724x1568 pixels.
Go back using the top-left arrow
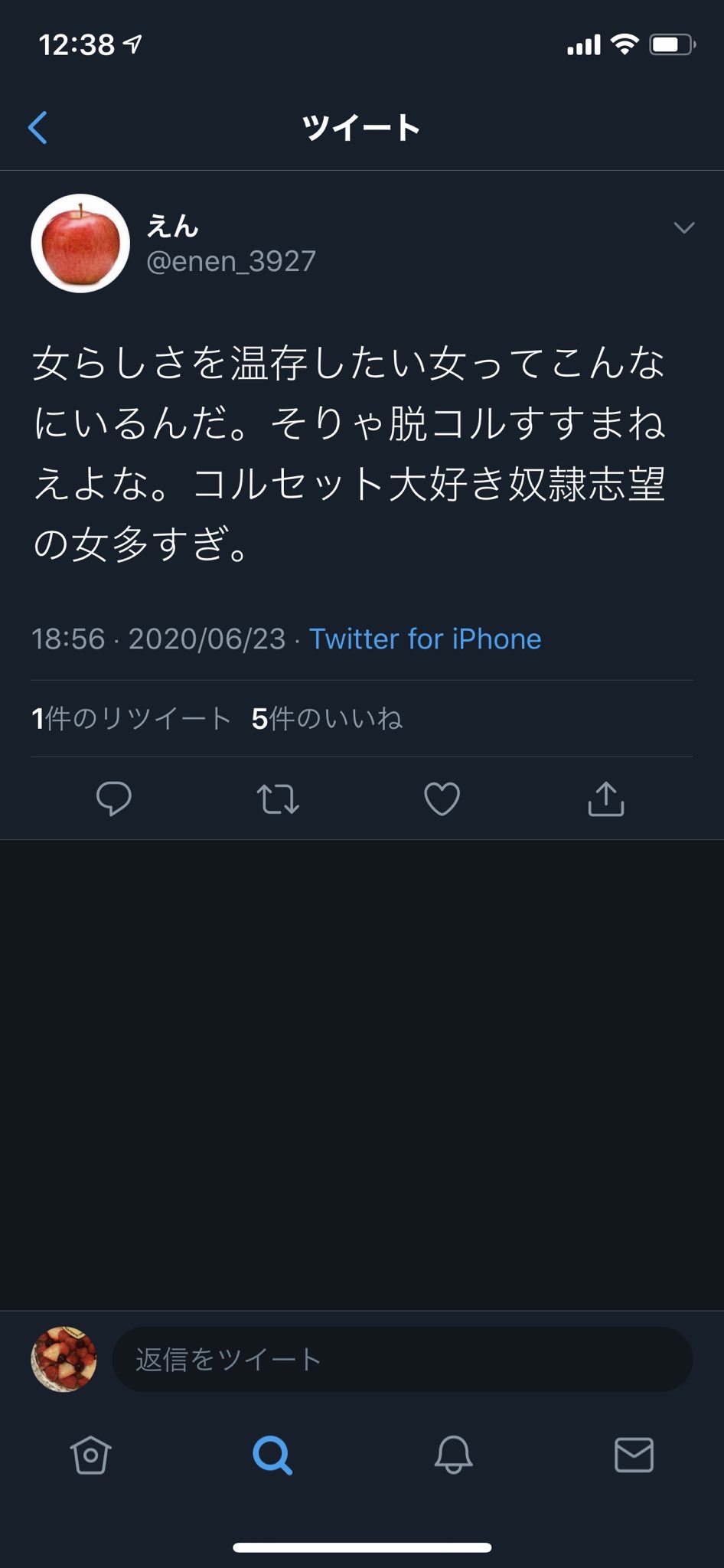click(38, 127)
